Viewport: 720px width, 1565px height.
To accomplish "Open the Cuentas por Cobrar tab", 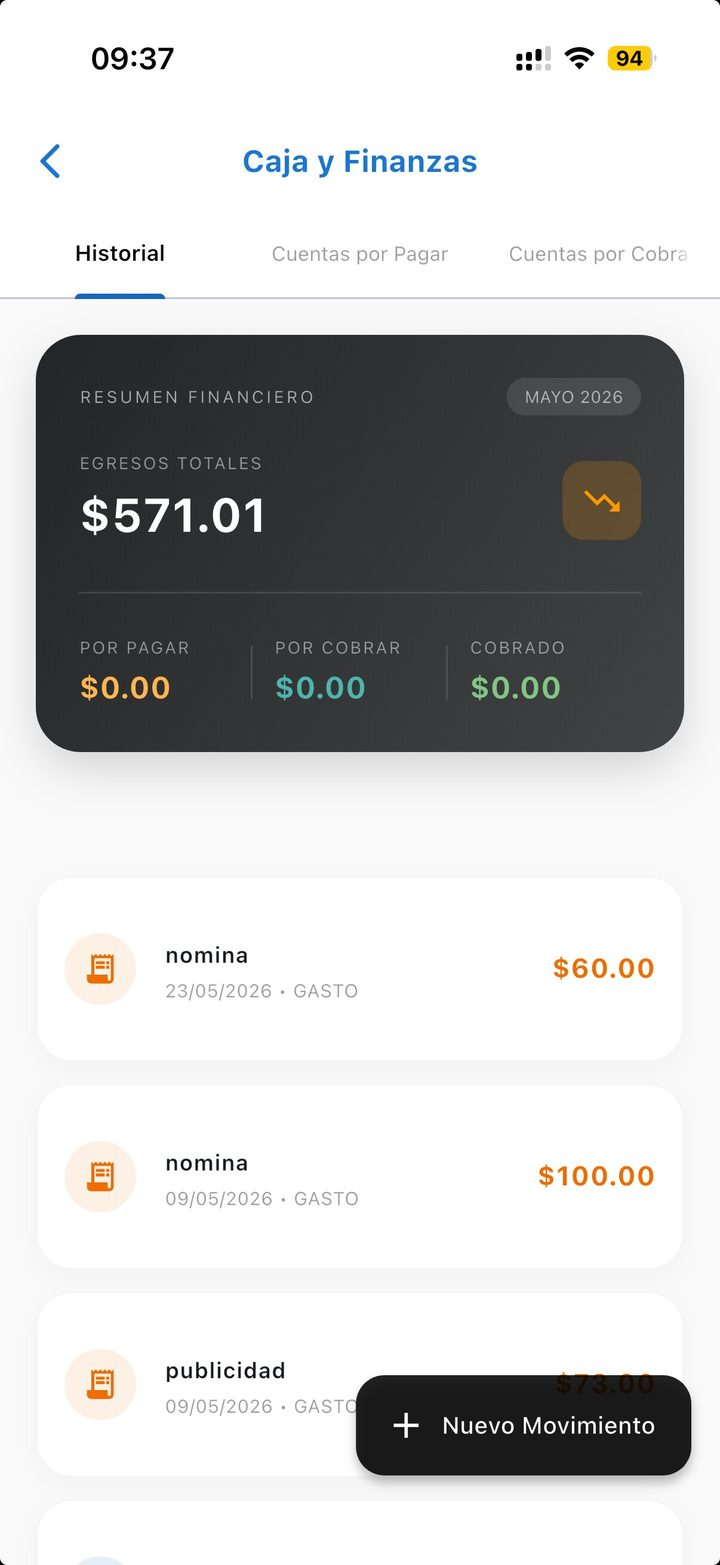I will (x=598, y=254).
